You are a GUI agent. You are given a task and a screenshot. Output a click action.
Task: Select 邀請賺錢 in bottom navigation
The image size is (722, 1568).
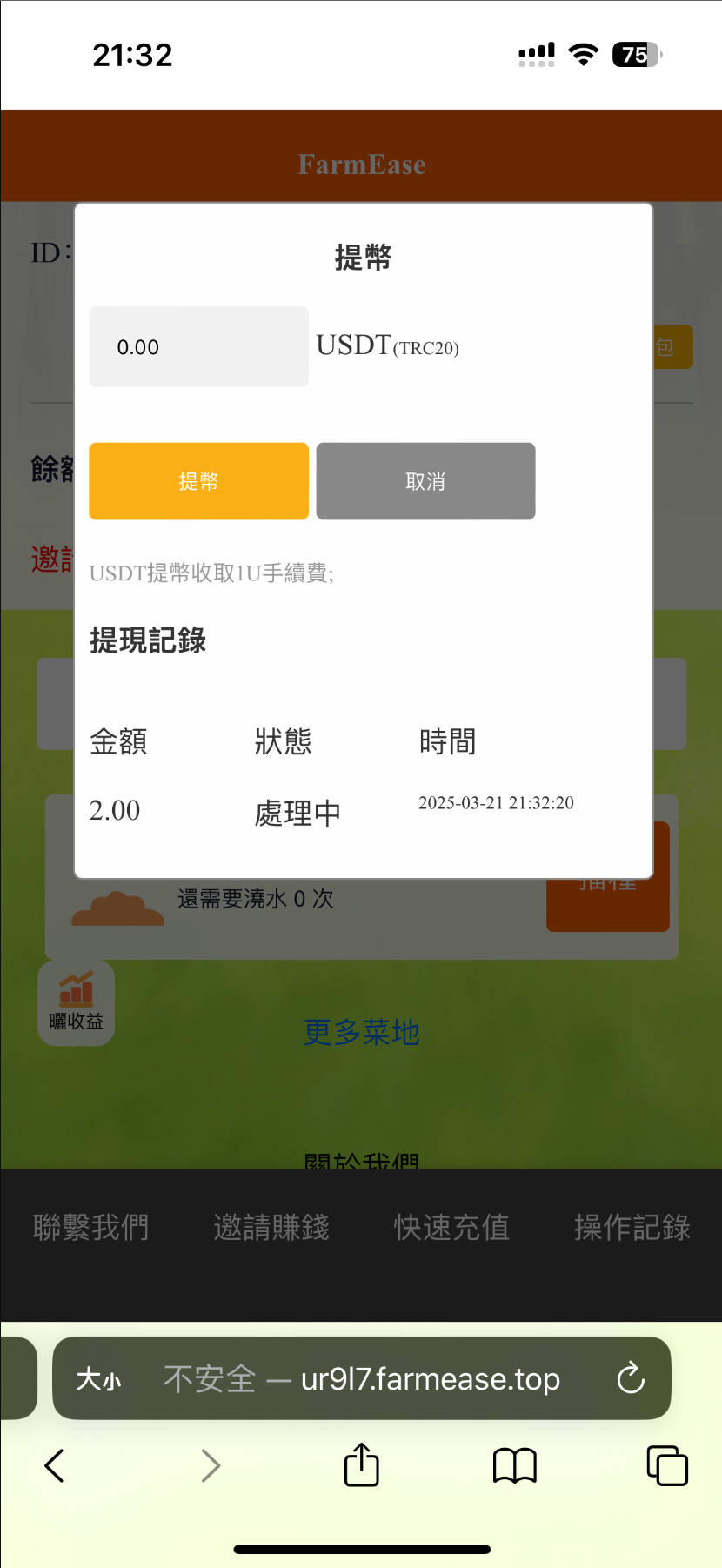pos(271,1228)
